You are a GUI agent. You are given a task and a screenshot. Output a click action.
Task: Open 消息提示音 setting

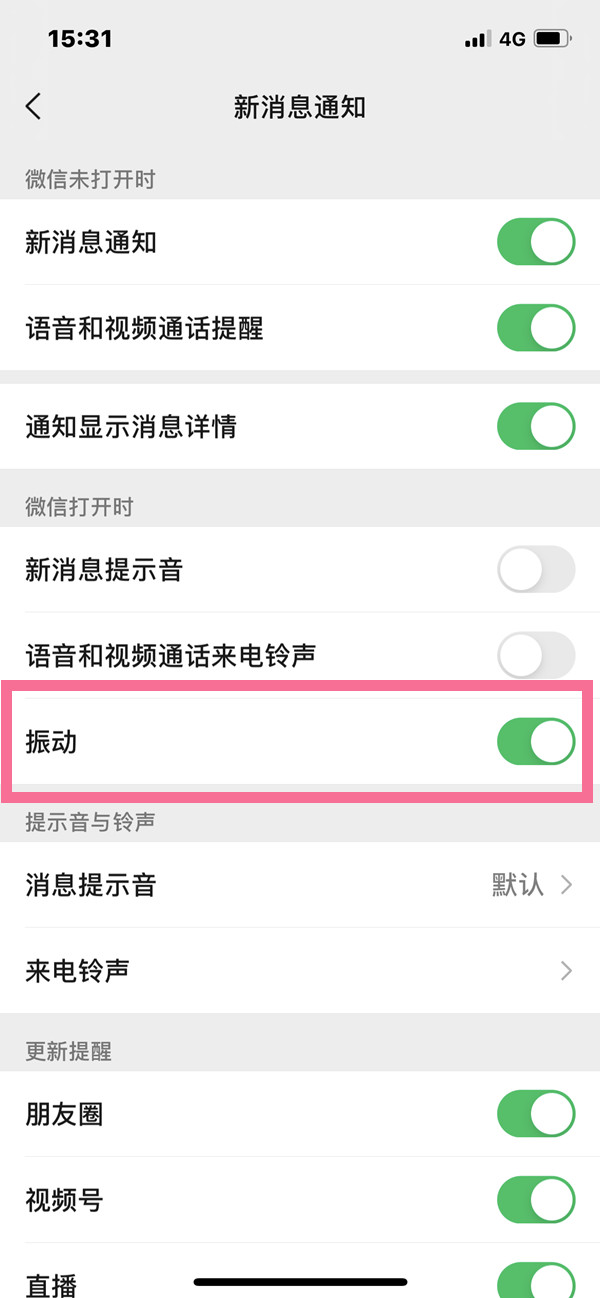click(300, 885)
